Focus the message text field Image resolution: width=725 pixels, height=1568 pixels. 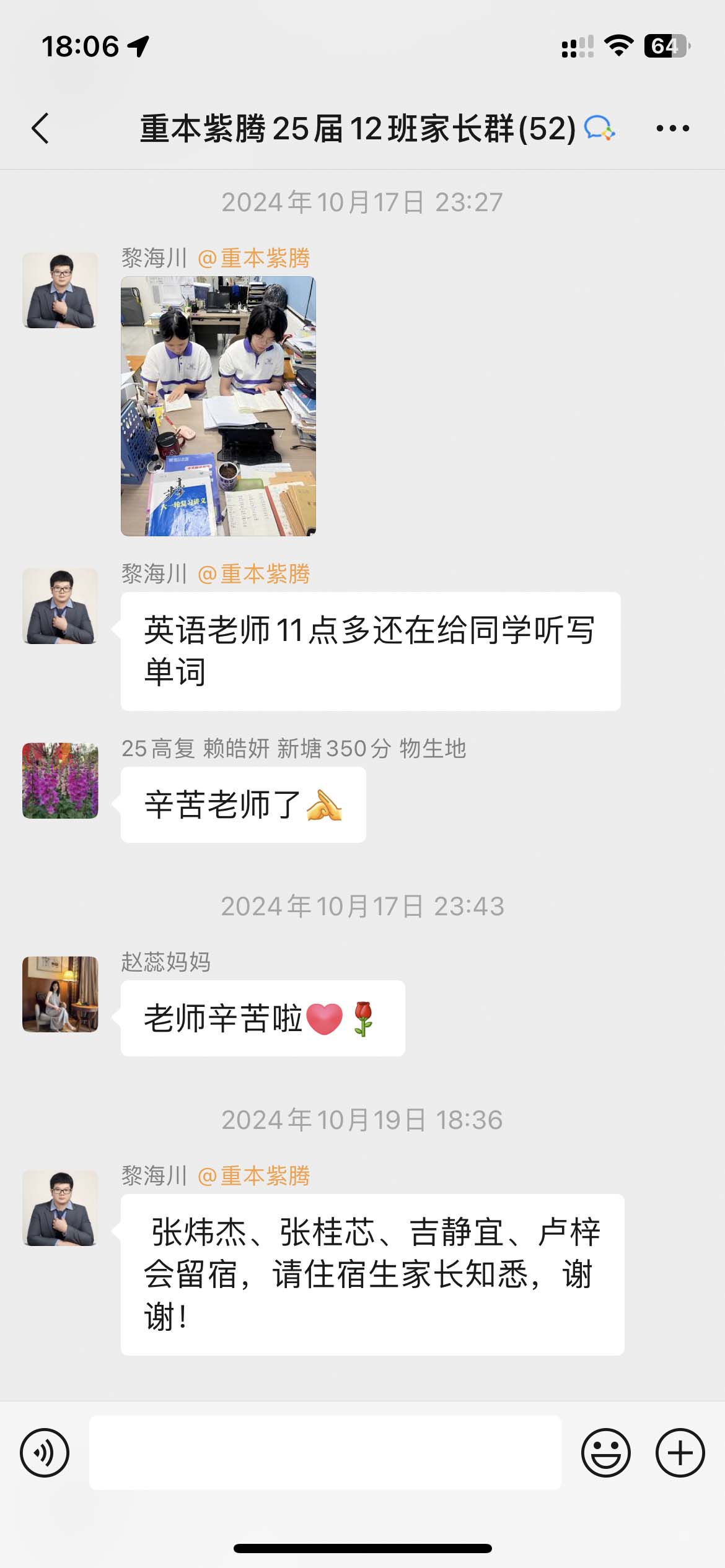pyautogui.click(x=325, y=1453)
